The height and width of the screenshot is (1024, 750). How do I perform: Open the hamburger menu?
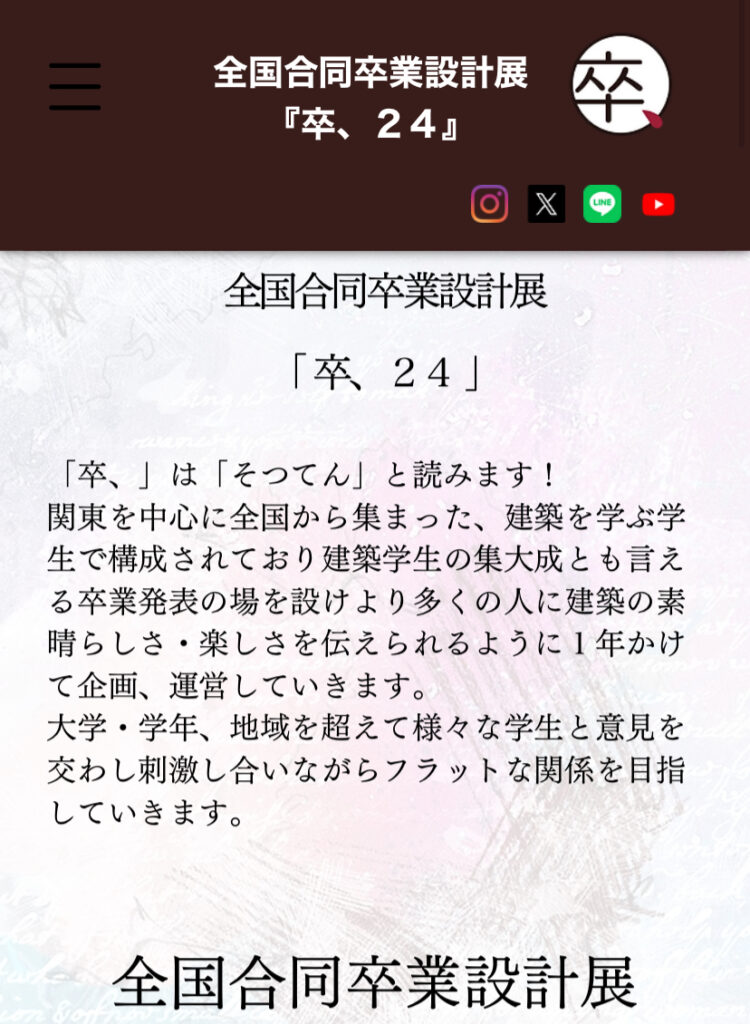(x=75, y=86)
